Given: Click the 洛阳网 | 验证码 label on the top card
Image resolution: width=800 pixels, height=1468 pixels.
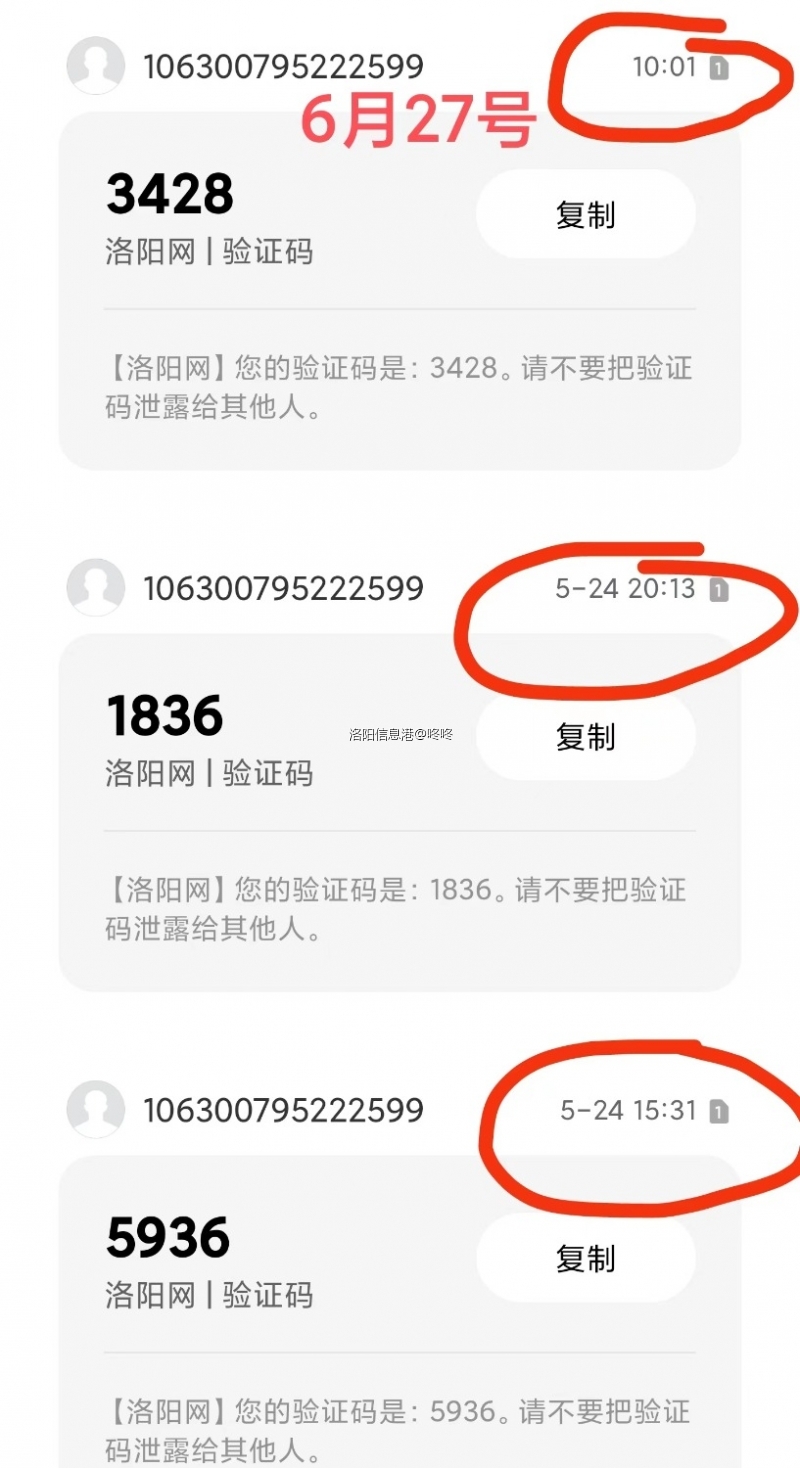Looking at the screenshot, I should (x=210, y=253).
